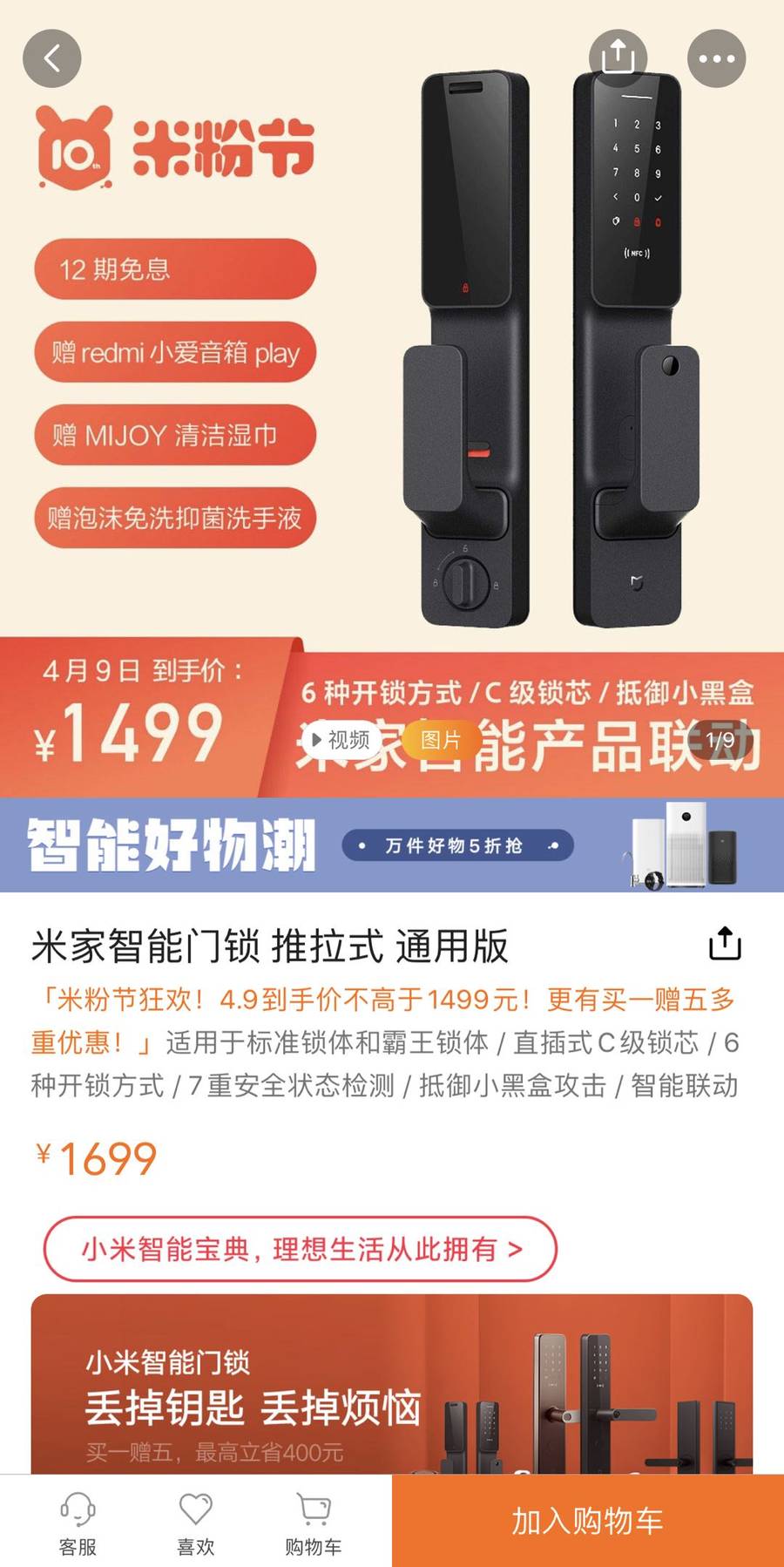Image resolution: width=784 pixels, height=1567 pixels.
Task: Contact 客服 customer service
Action: [x=78, y=1522]
